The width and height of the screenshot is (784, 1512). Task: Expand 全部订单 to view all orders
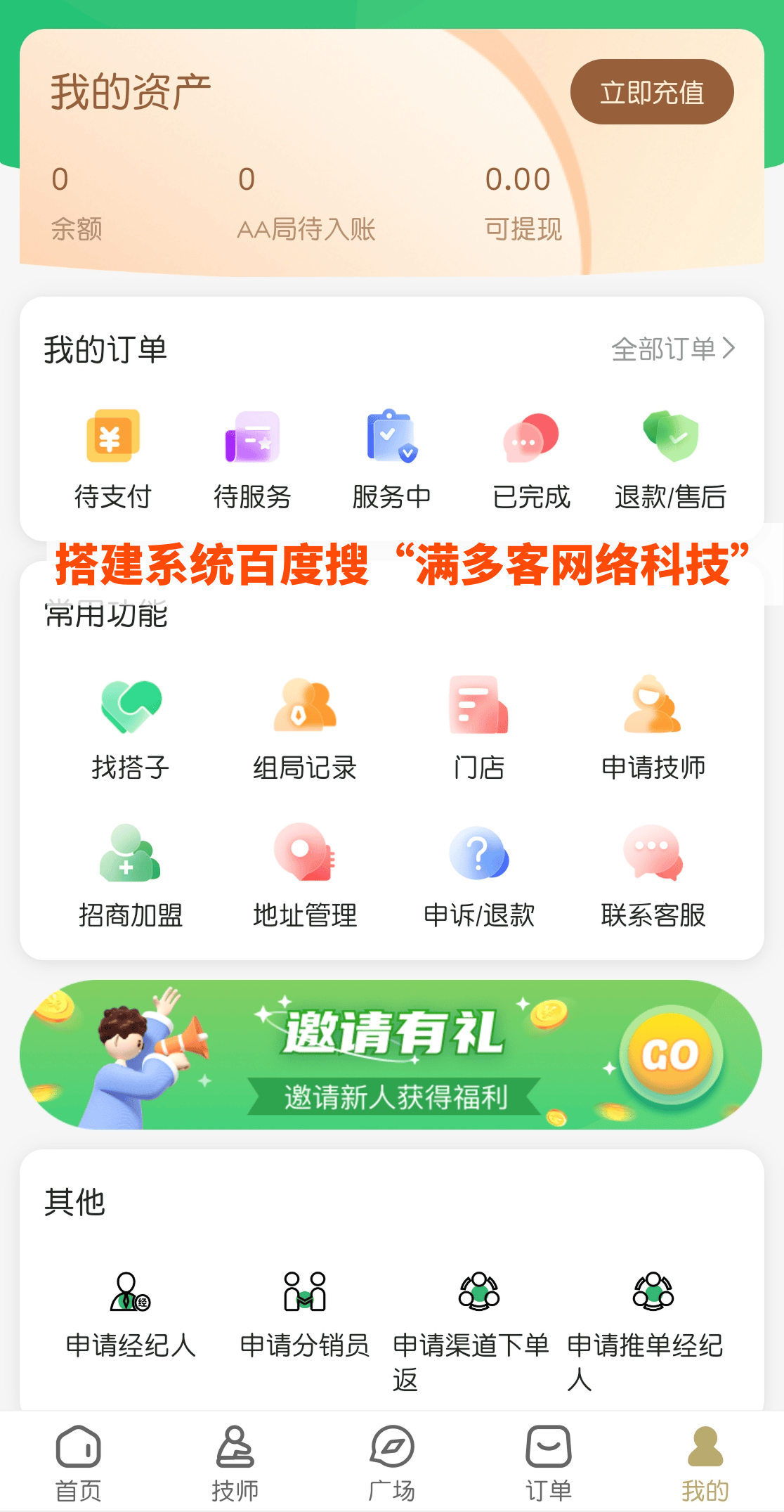[x=671, y=349]
